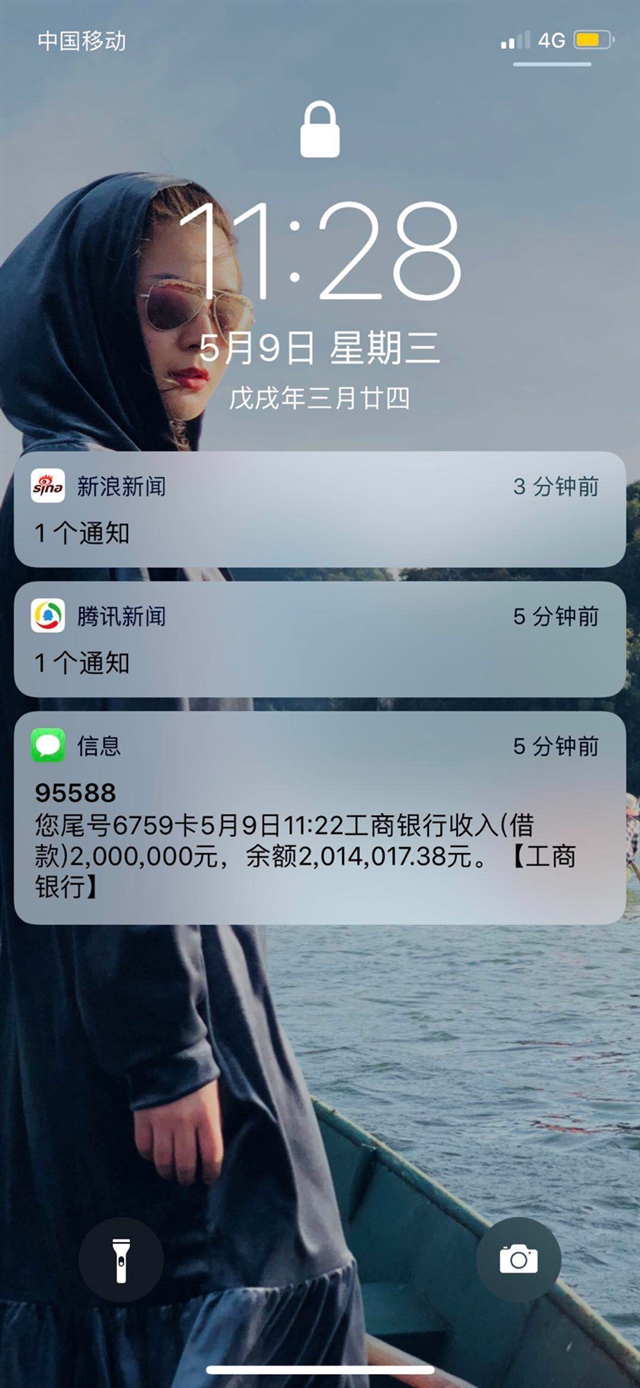Turn on the flashlight
Image resolution: width=640 pixels, height=1388 pixels.
click(x=121, y=1259)
